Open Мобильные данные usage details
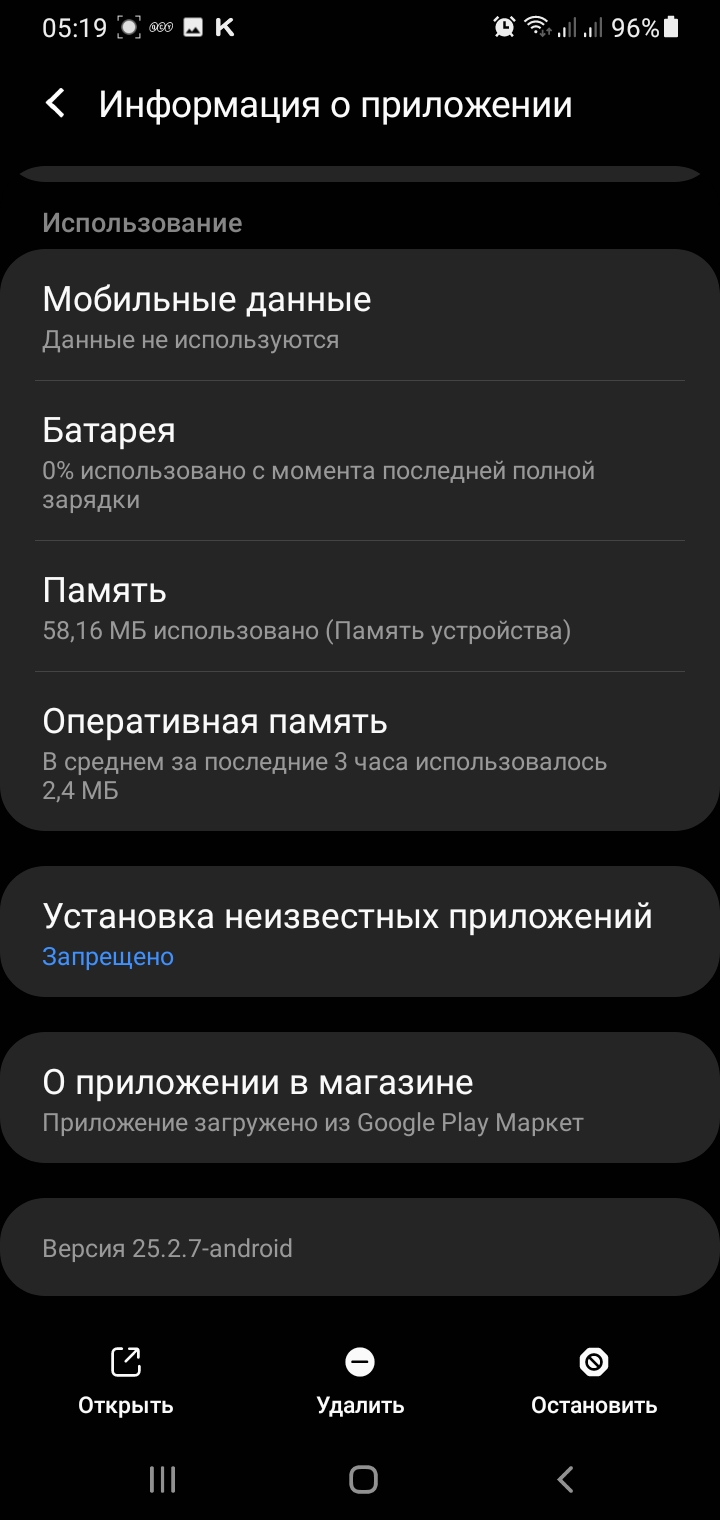 [360, 316]
